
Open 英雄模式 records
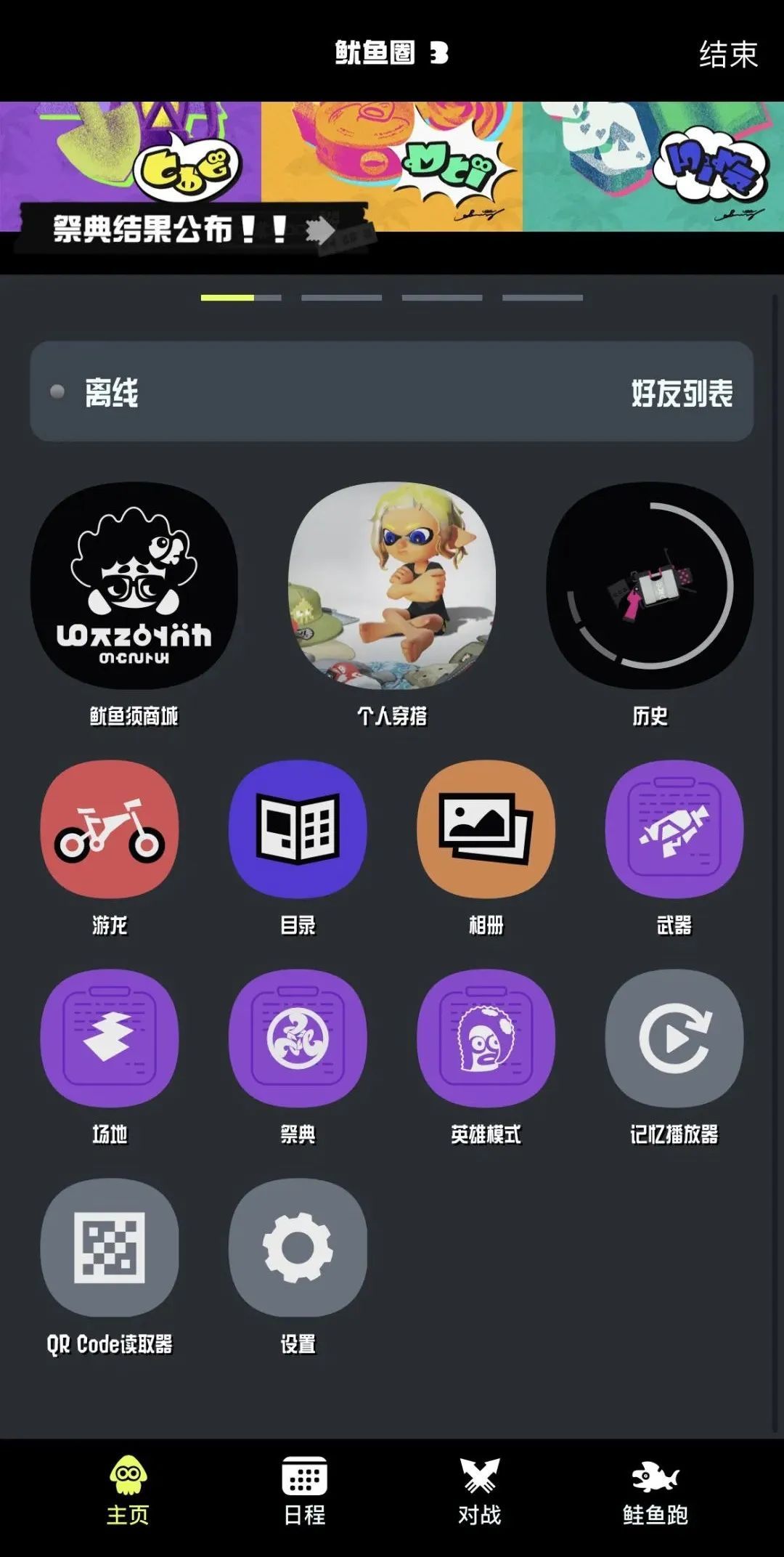point(486,1038)
